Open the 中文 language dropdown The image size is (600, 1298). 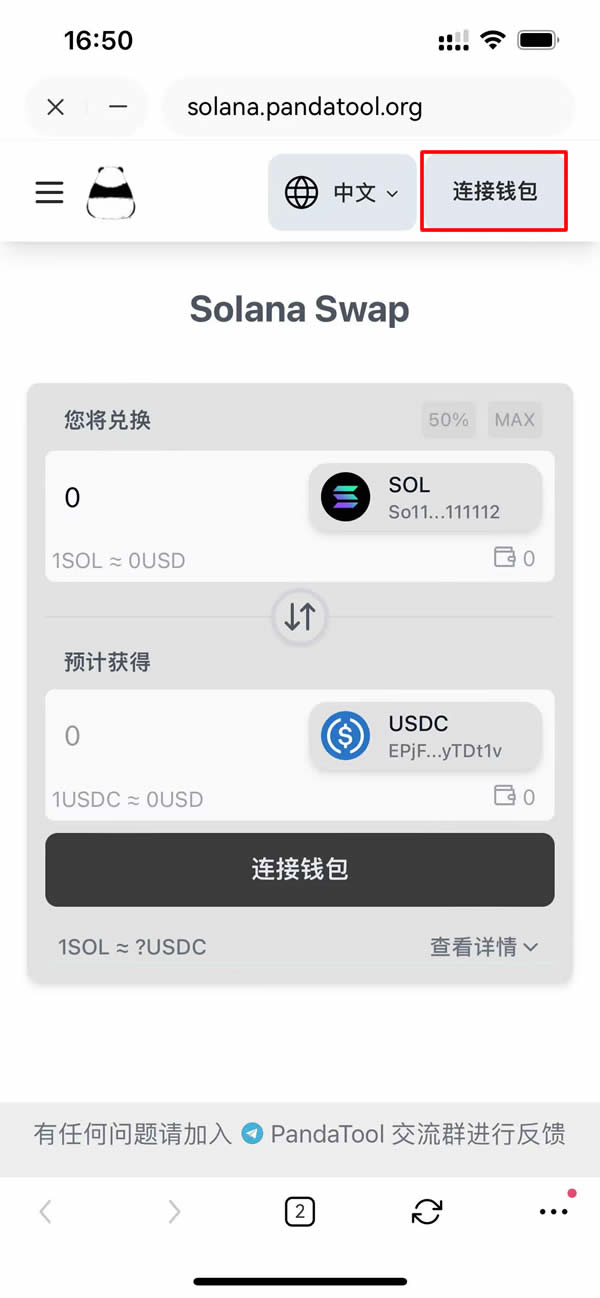pos(342,192)
